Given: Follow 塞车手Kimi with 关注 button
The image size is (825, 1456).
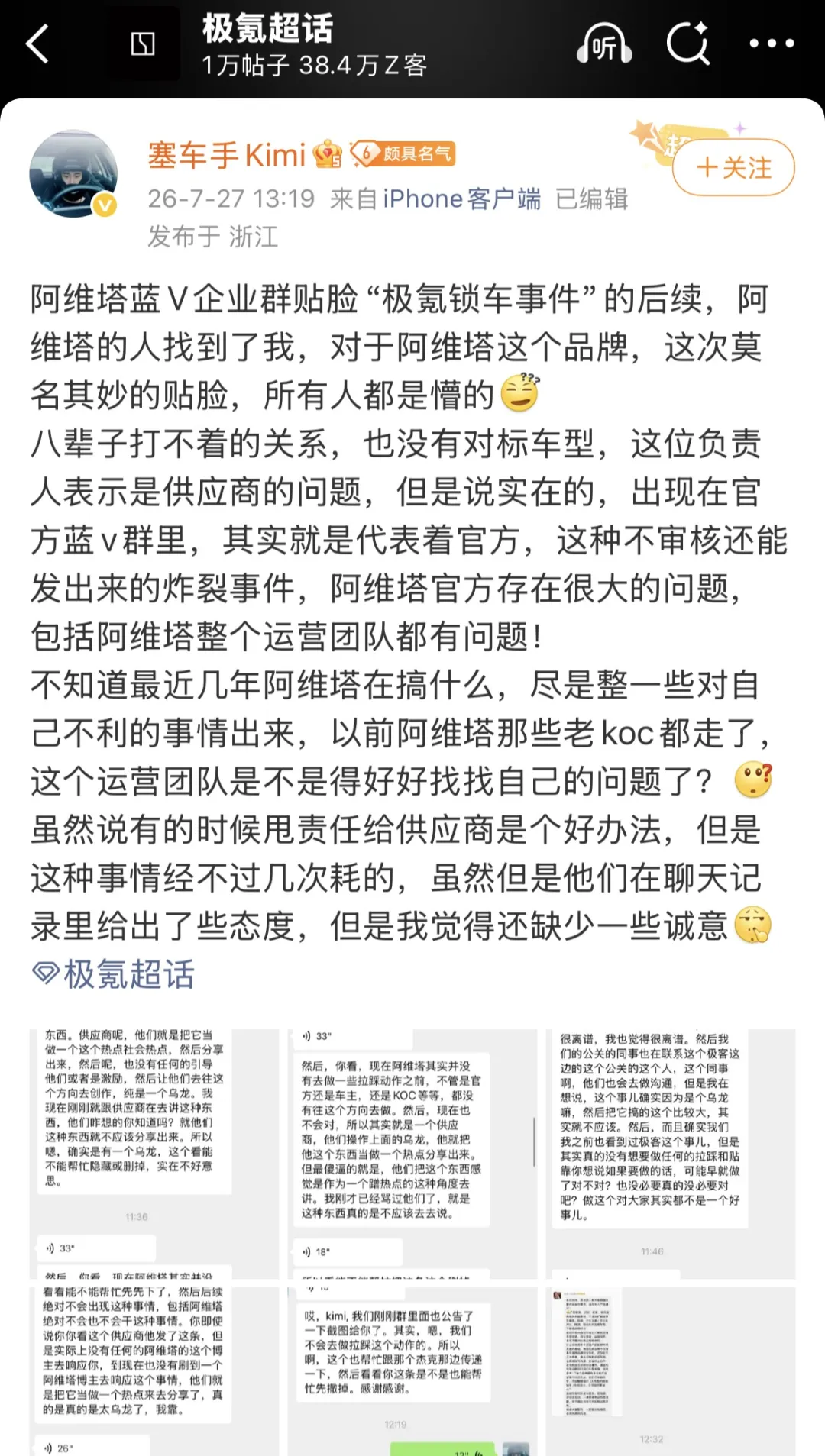Looking at the screenshot, I should coord(733,167).
